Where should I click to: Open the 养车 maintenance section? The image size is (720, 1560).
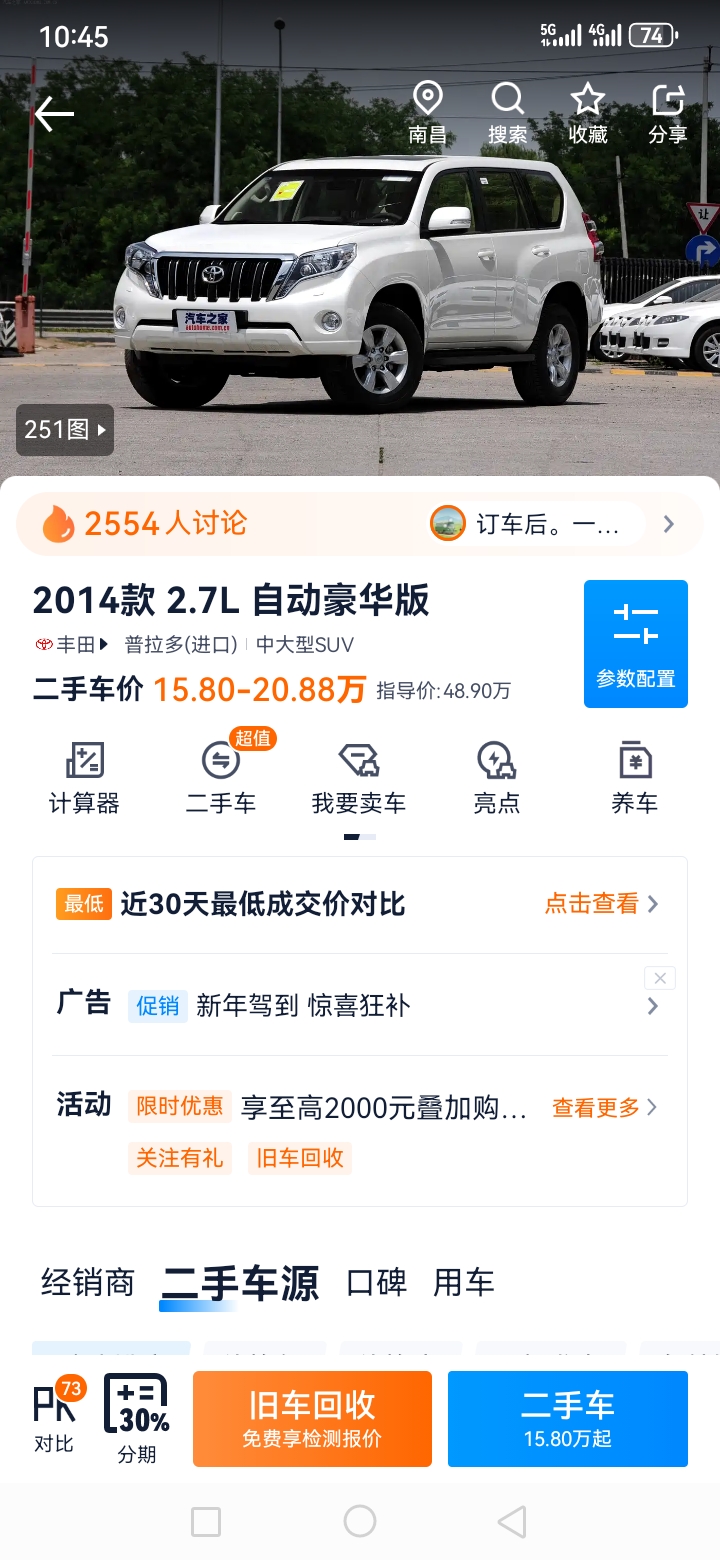[x=634, y=778]
